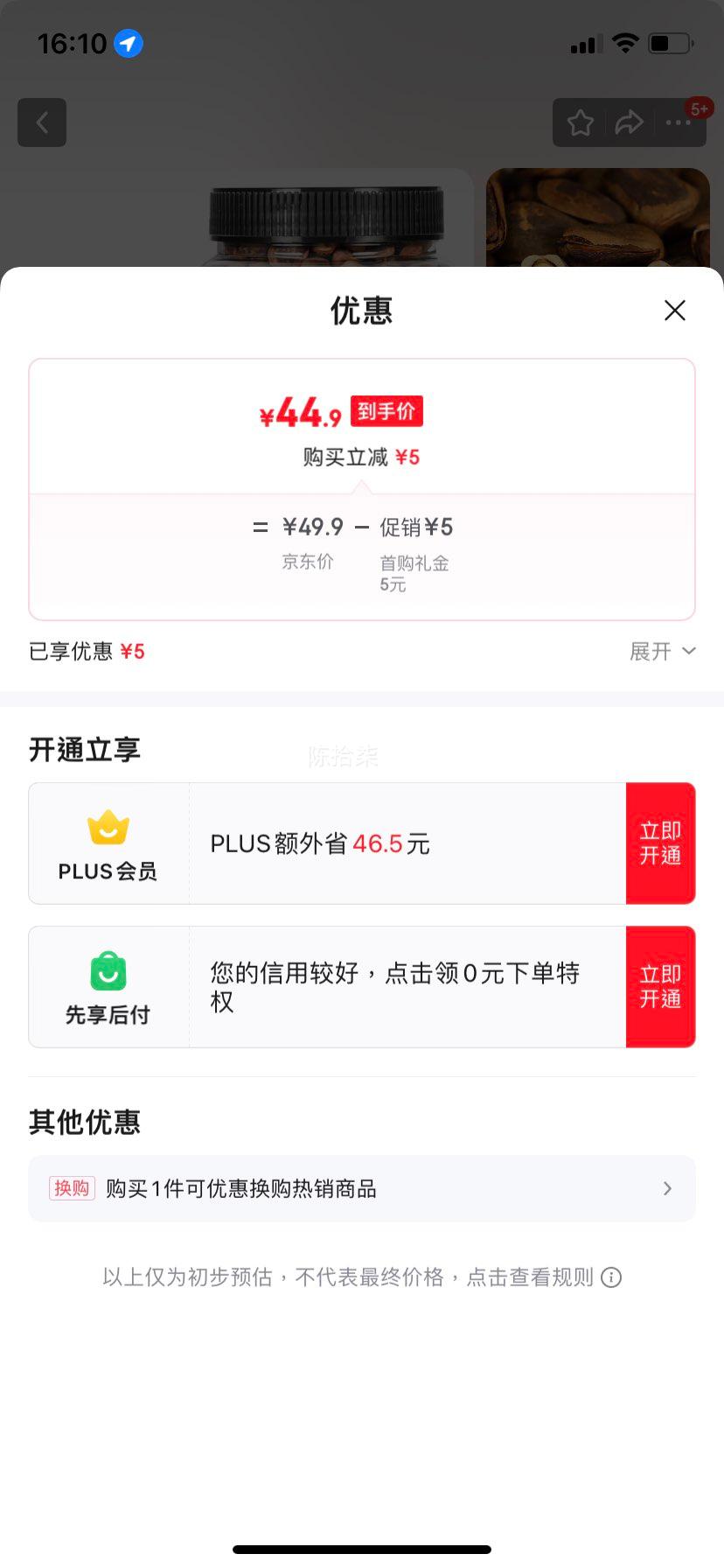
Task: Enable 先享后付 with 立即开通
Action: click(660, 986)
